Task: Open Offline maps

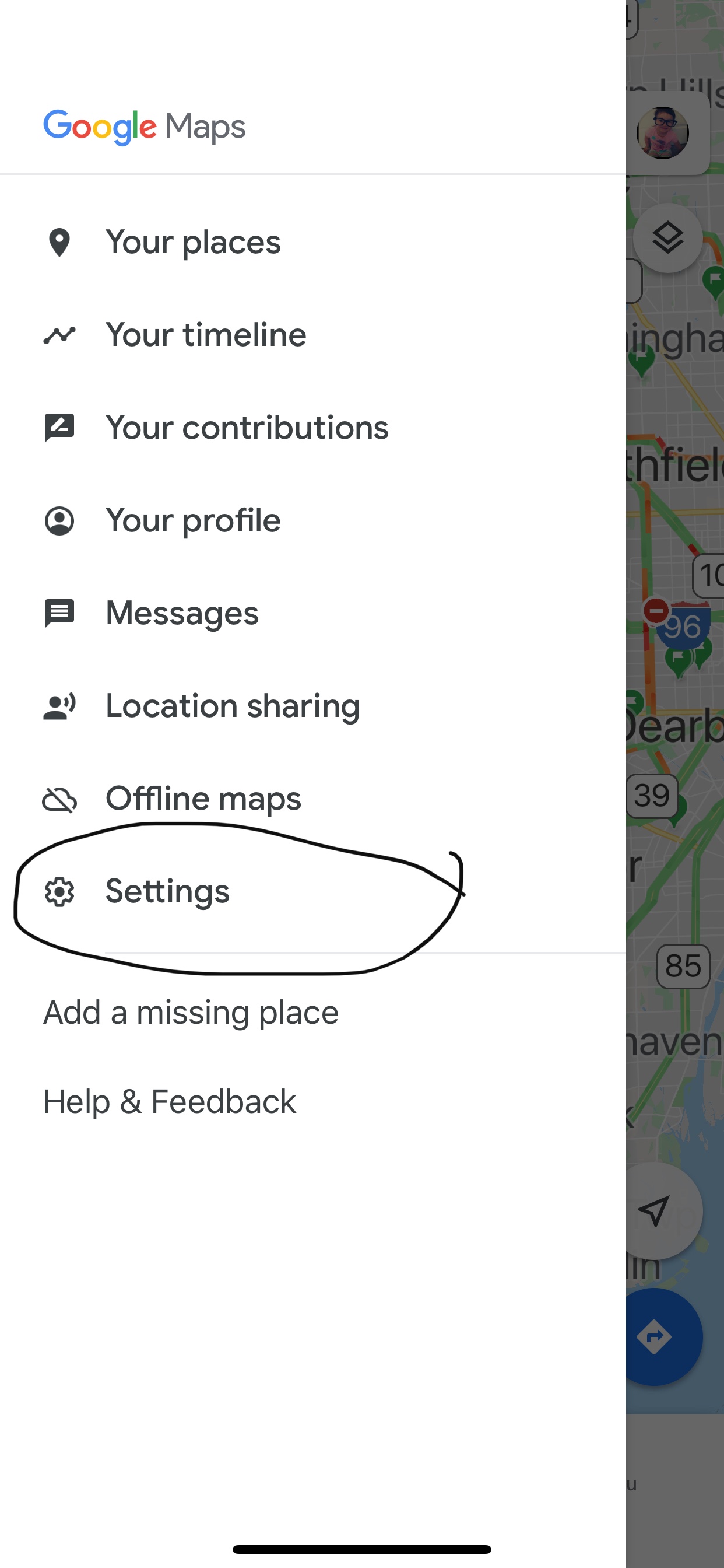Action: click(x=203, y=799)
